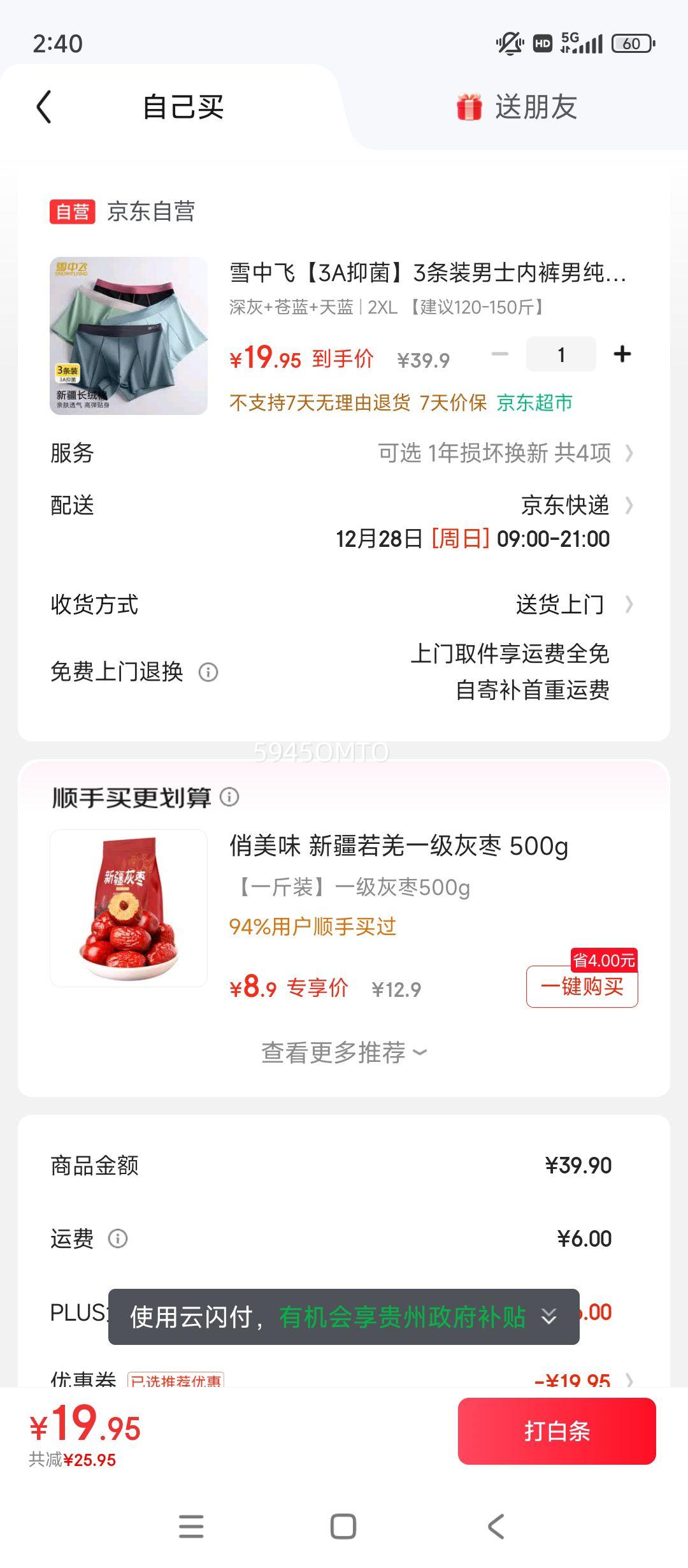Tap 一键购买 for the 灰枣 add-on
688x1568 pixels.
582,987
